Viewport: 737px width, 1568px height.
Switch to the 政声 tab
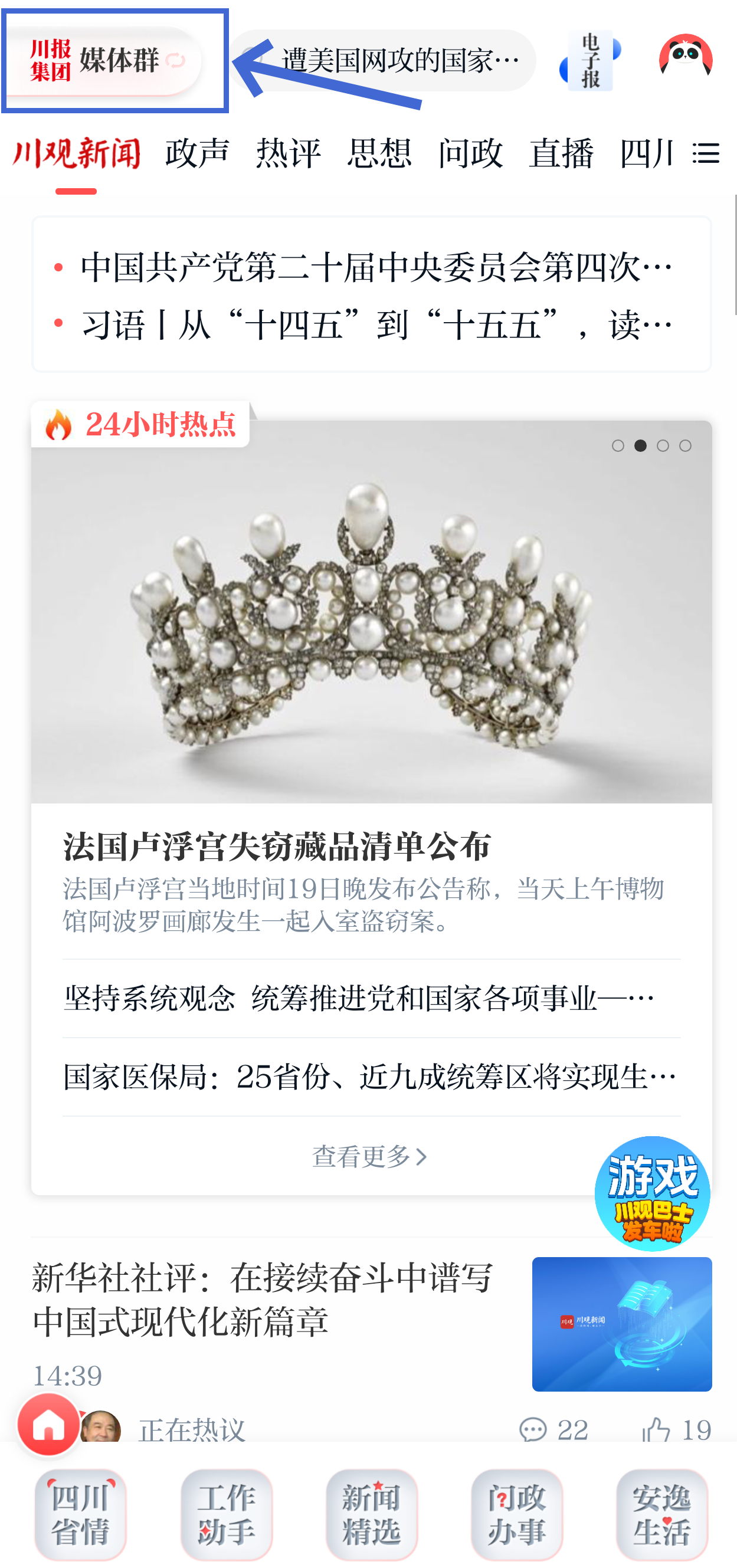coord(197,153)
